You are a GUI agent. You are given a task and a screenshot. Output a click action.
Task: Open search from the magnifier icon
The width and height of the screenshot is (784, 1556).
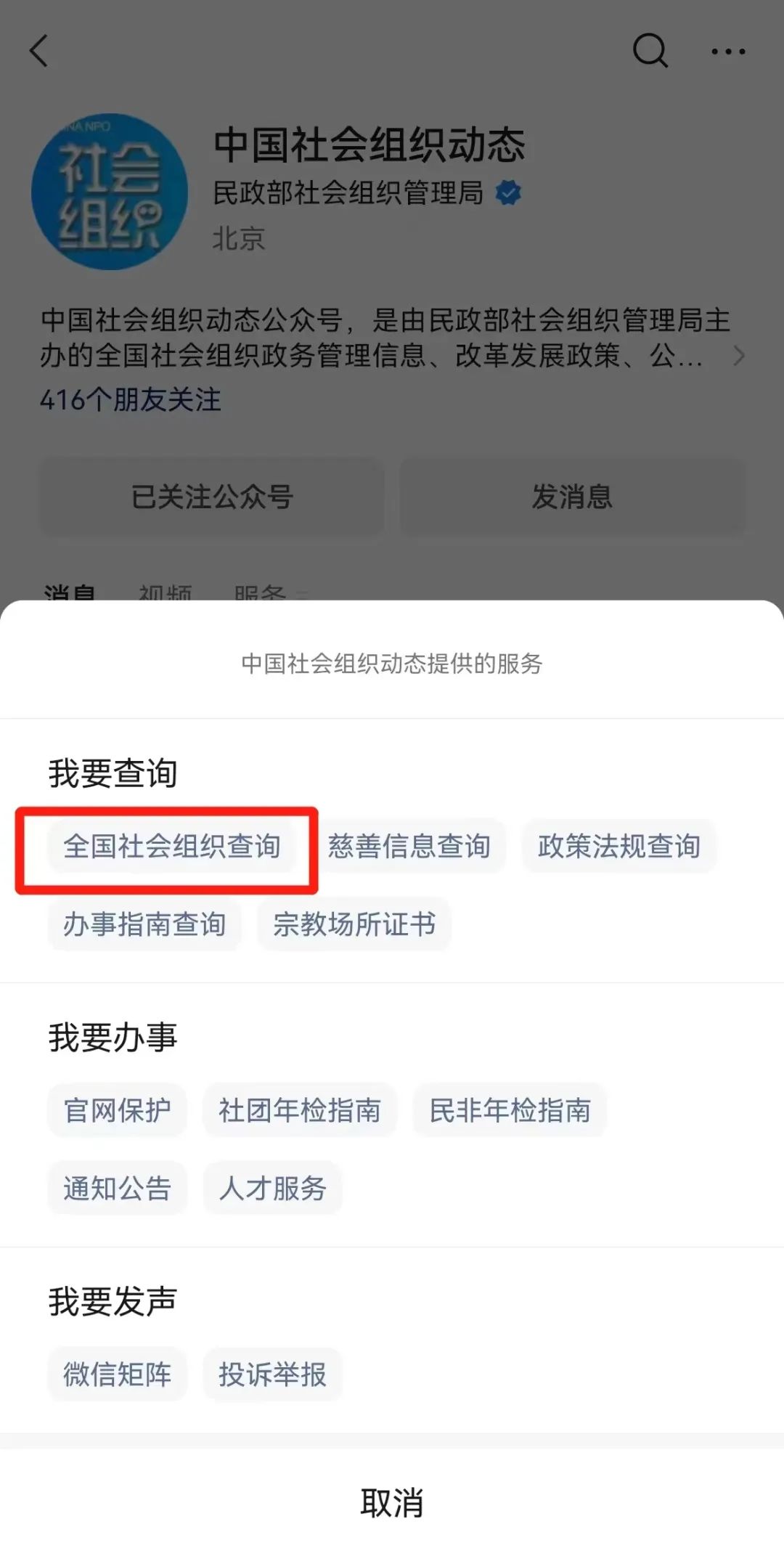click(x=650, y=51)
